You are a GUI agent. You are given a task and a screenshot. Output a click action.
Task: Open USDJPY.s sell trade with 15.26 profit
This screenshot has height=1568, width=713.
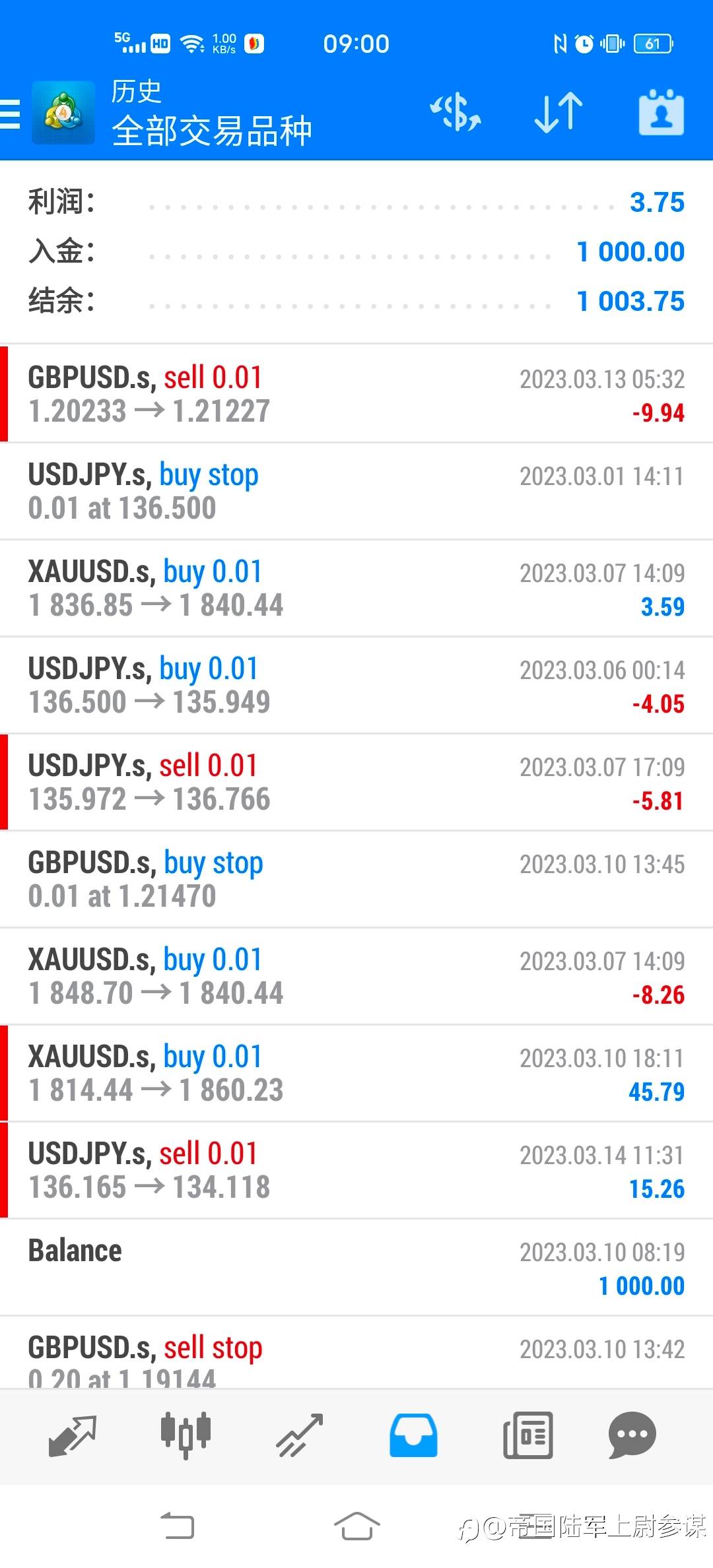tap(356, 1170)
